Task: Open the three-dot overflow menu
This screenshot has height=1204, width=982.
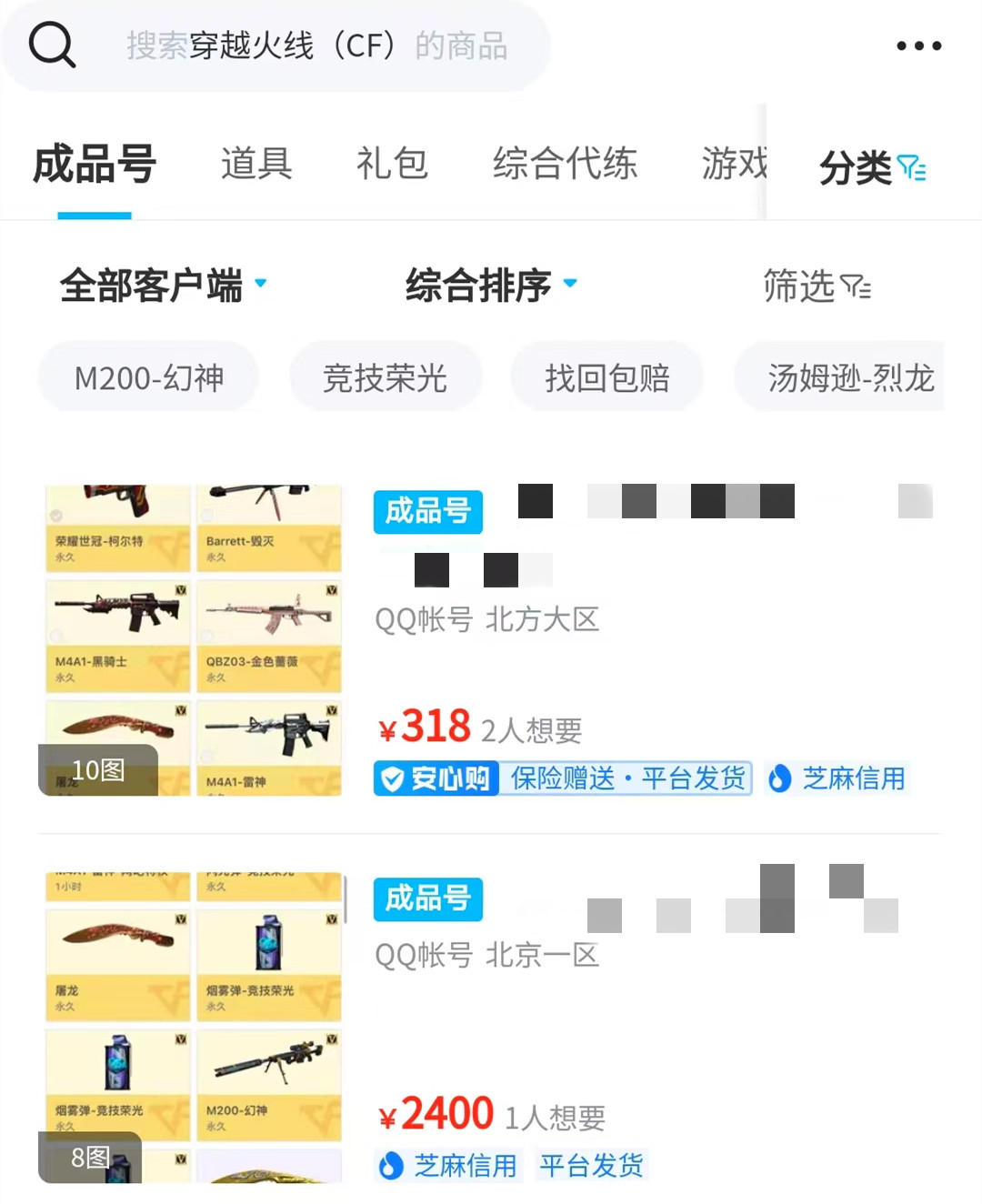Action: pos(918,45)
